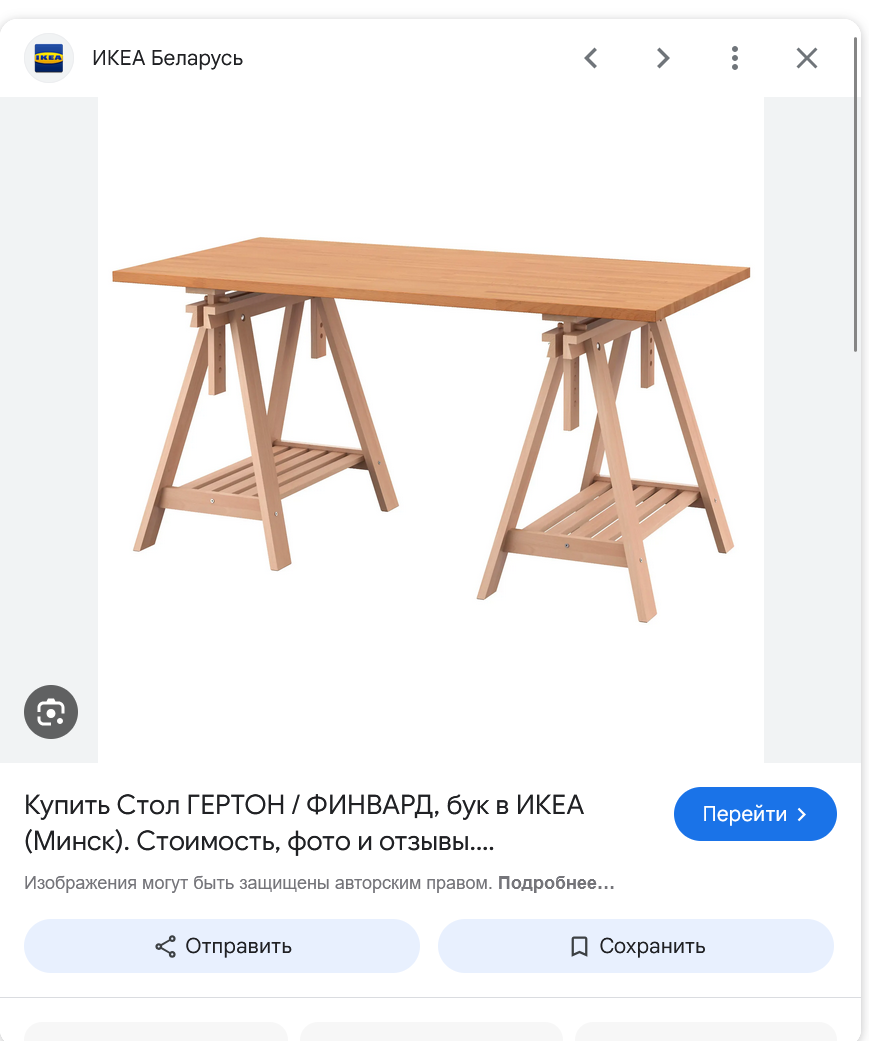Open the ИКЕА Беларусь source
This screenshot has width=869, height=1041.
click(167, 58)
